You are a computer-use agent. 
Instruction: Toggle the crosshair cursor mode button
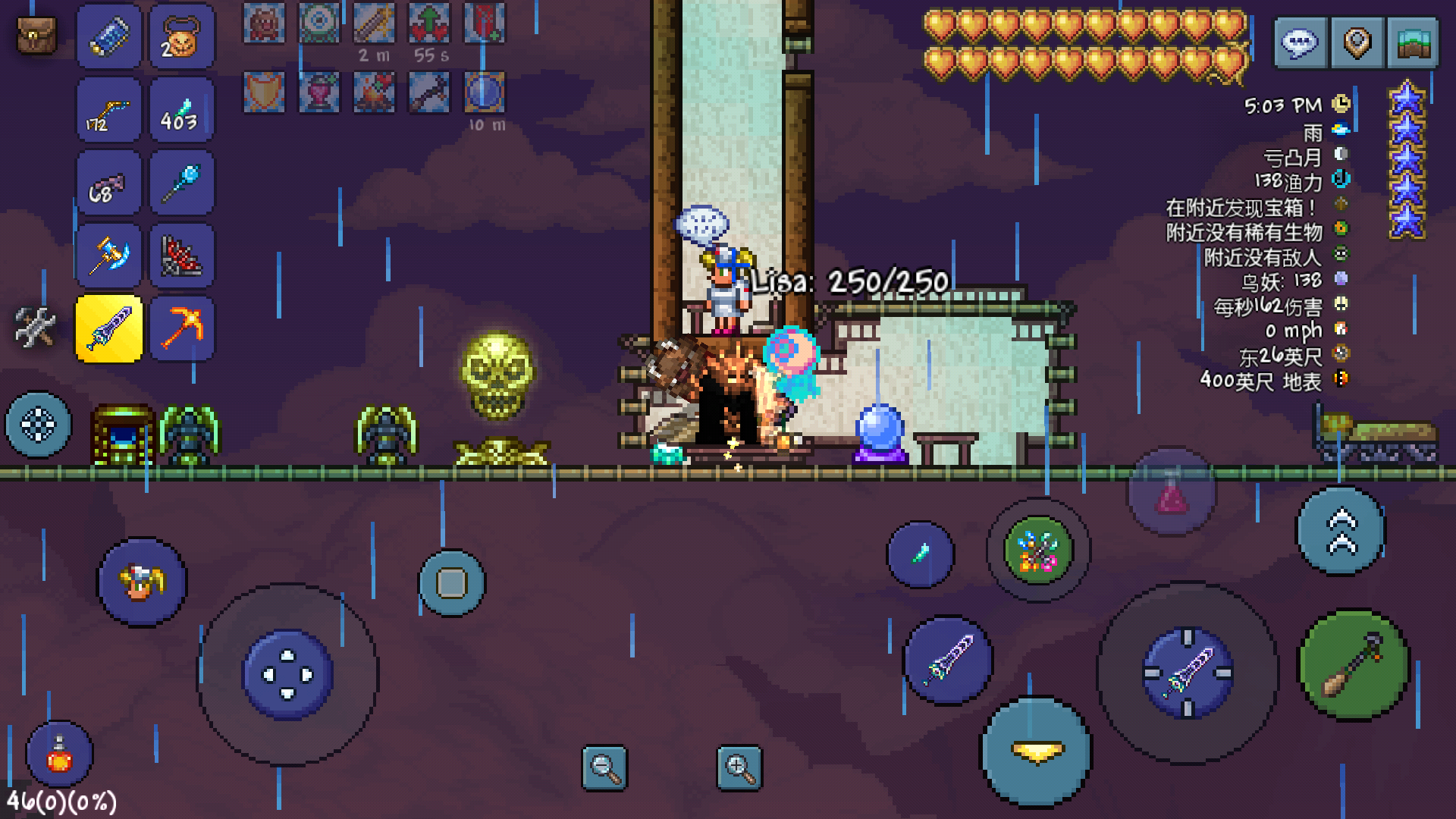38,424
